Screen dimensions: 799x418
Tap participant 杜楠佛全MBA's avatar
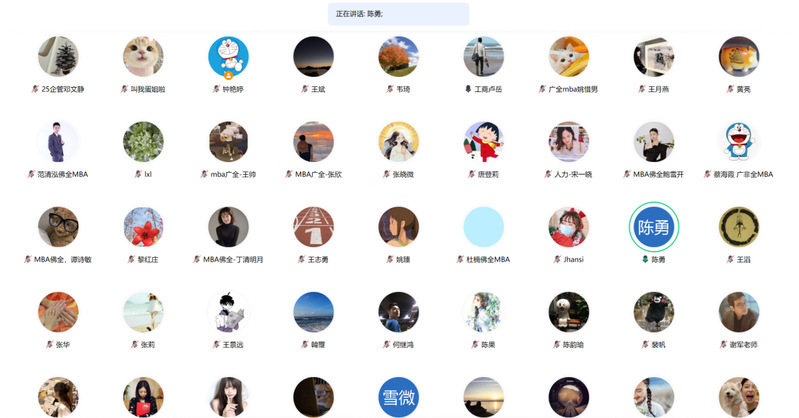pyautogui.click(x=484, y=227)
